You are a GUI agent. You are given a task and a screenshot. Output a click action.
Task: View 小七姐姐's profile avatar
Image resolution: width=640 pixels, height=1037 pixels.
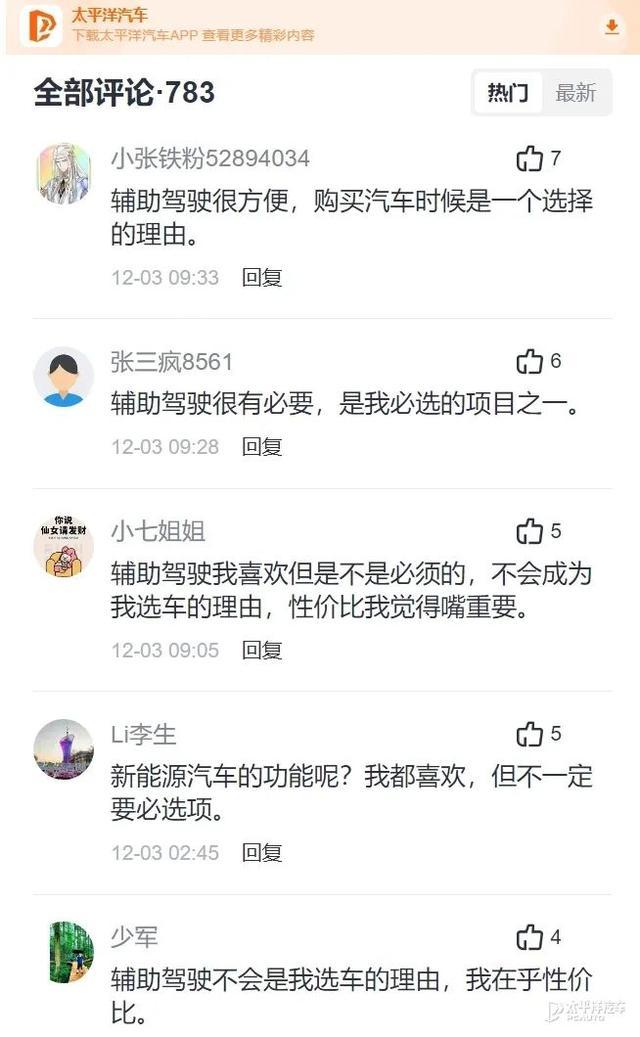tap(64, 546)
